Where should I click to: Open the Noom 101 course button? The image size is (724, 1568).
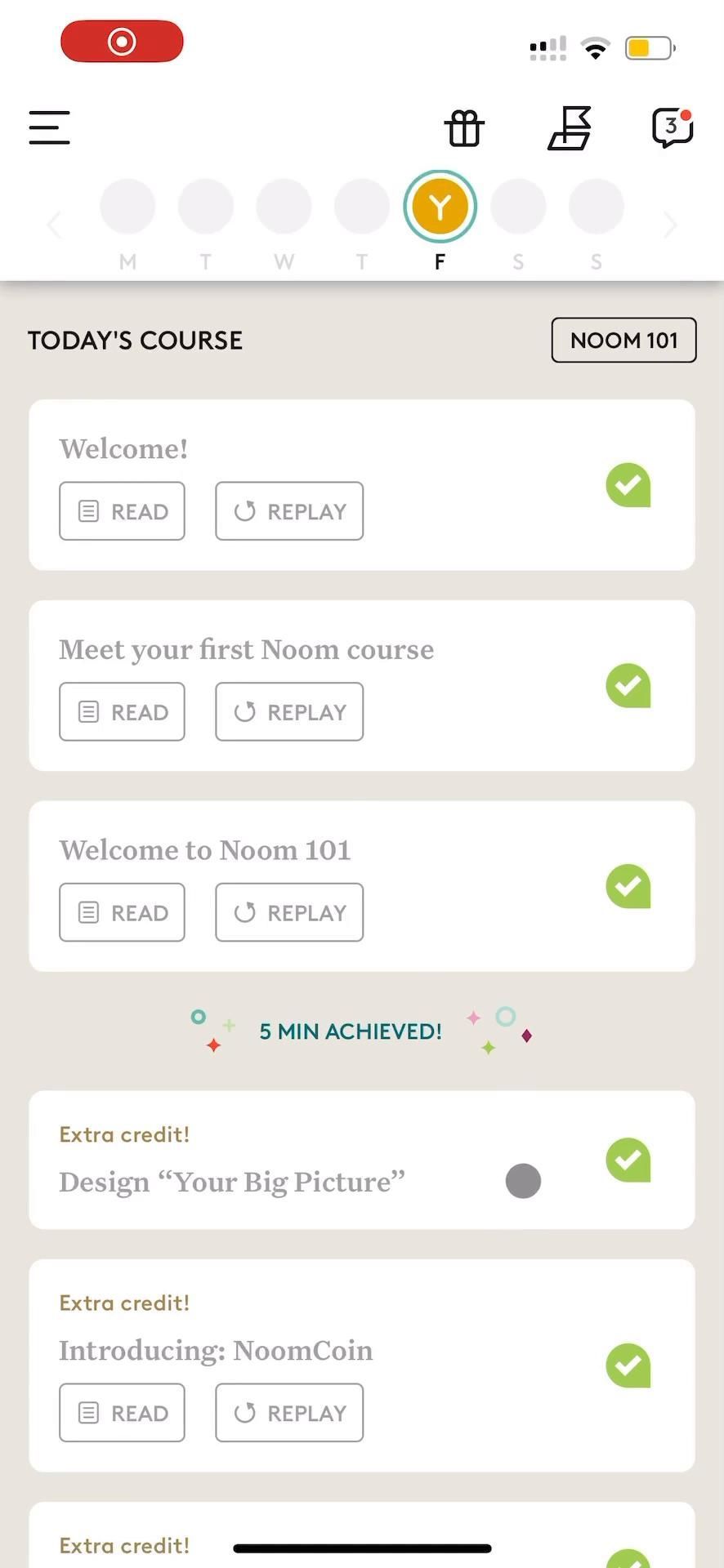pos(623,340)
